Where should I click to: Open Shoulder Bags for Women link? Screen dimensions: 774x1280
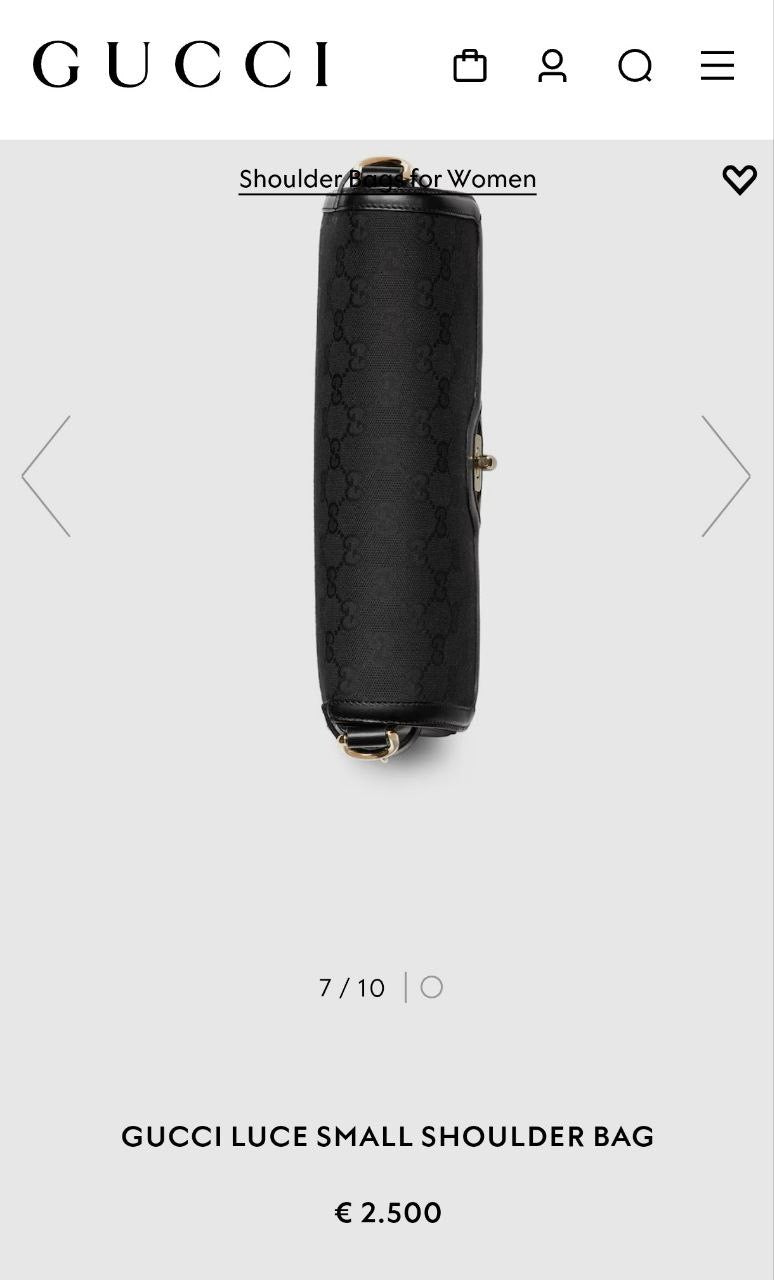387,179
